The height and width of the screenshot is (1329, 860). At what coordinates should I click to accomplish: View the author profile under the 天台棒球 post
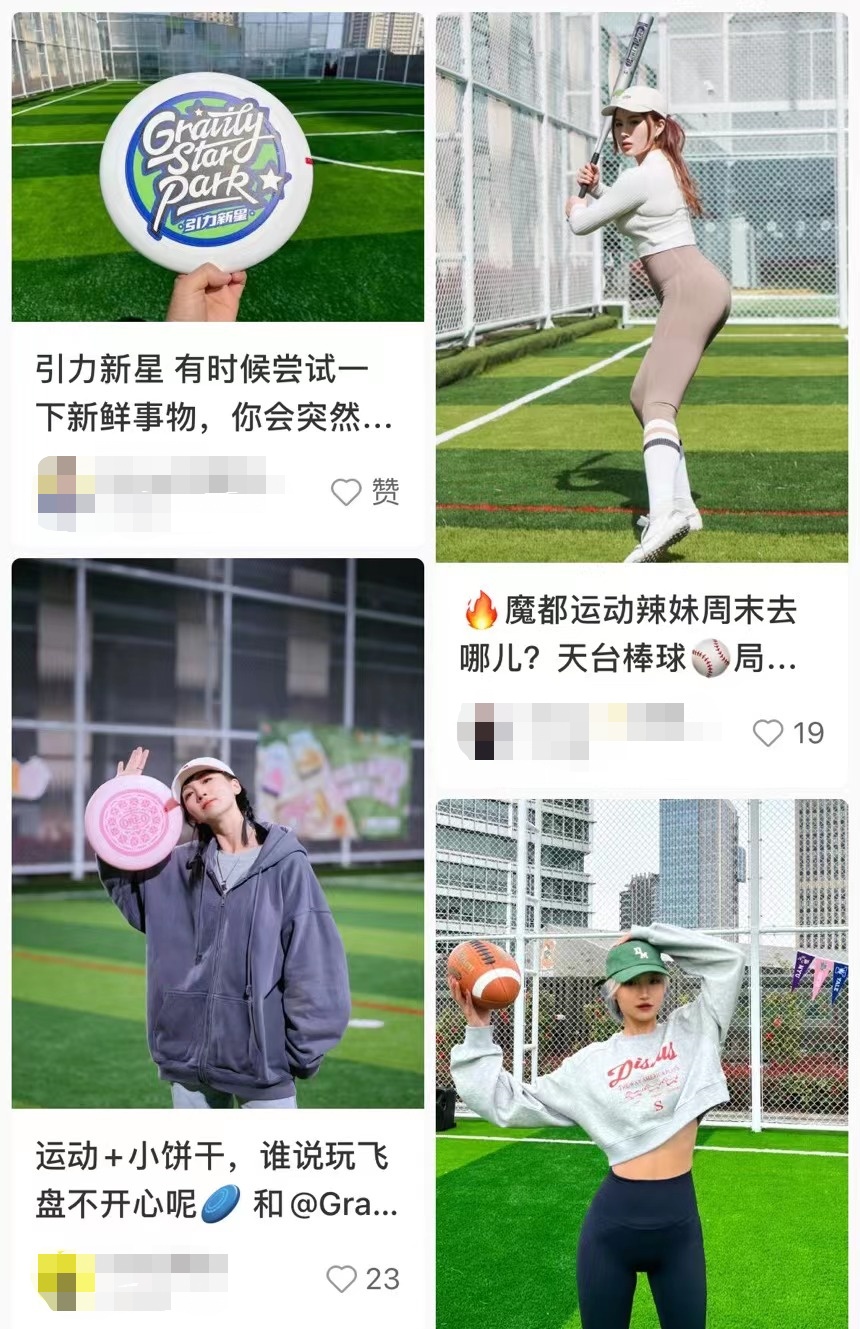tap(580, 731)
